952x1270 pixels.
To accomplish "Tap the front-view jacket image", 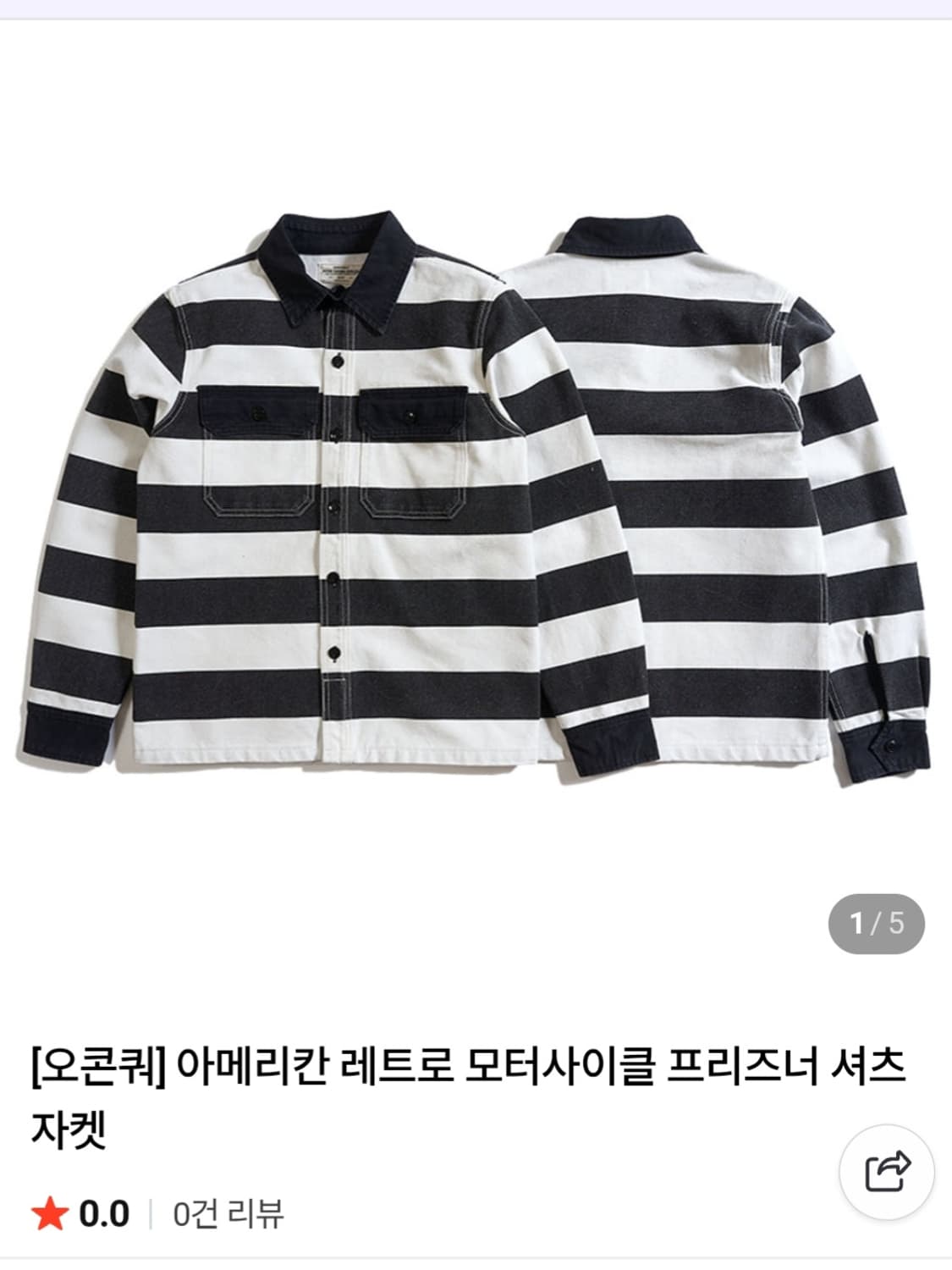I will click(338, 508).
